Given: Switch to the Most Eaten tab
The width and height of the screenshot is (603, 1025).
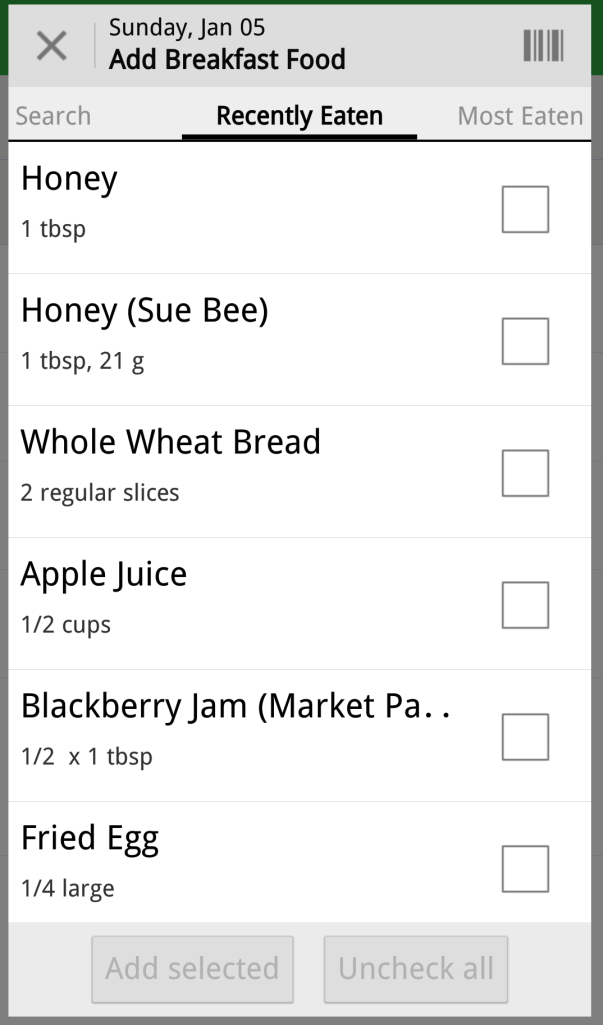Looking at the screenshot, I should (x=520, y=116).
